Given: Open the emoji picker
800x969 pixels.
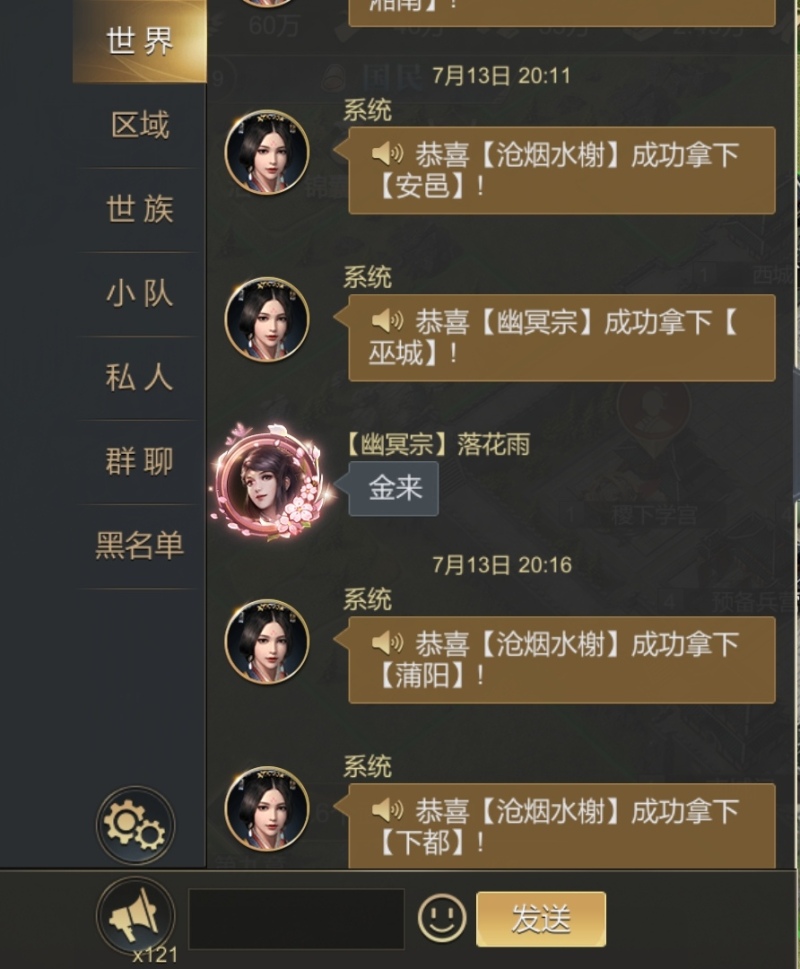Looking at the screenshot, I should 442,918.
